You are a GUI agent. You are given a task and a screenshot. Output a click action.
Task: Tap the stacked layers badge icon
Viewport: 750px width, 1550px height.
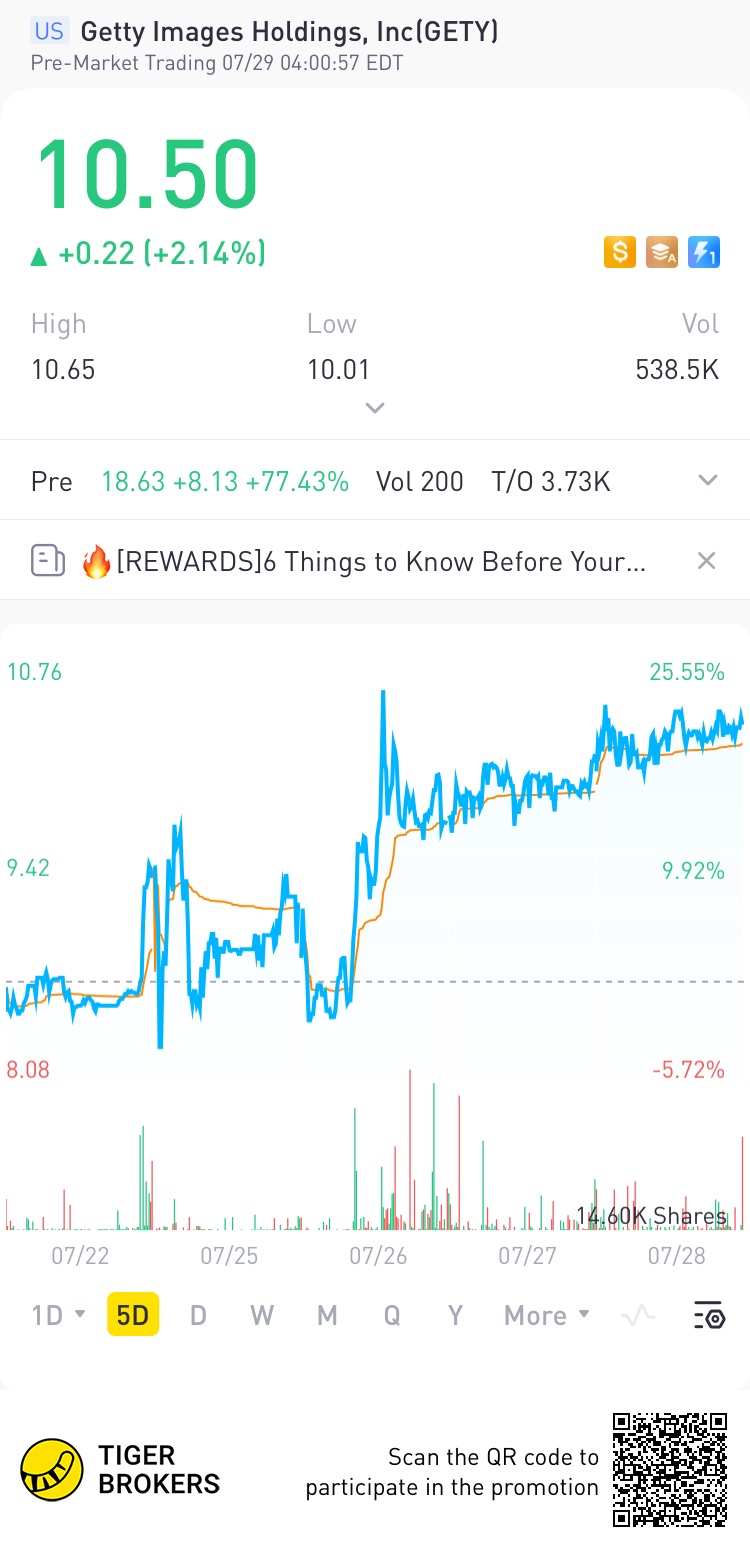pyautogui.click(x=662, y=252)
